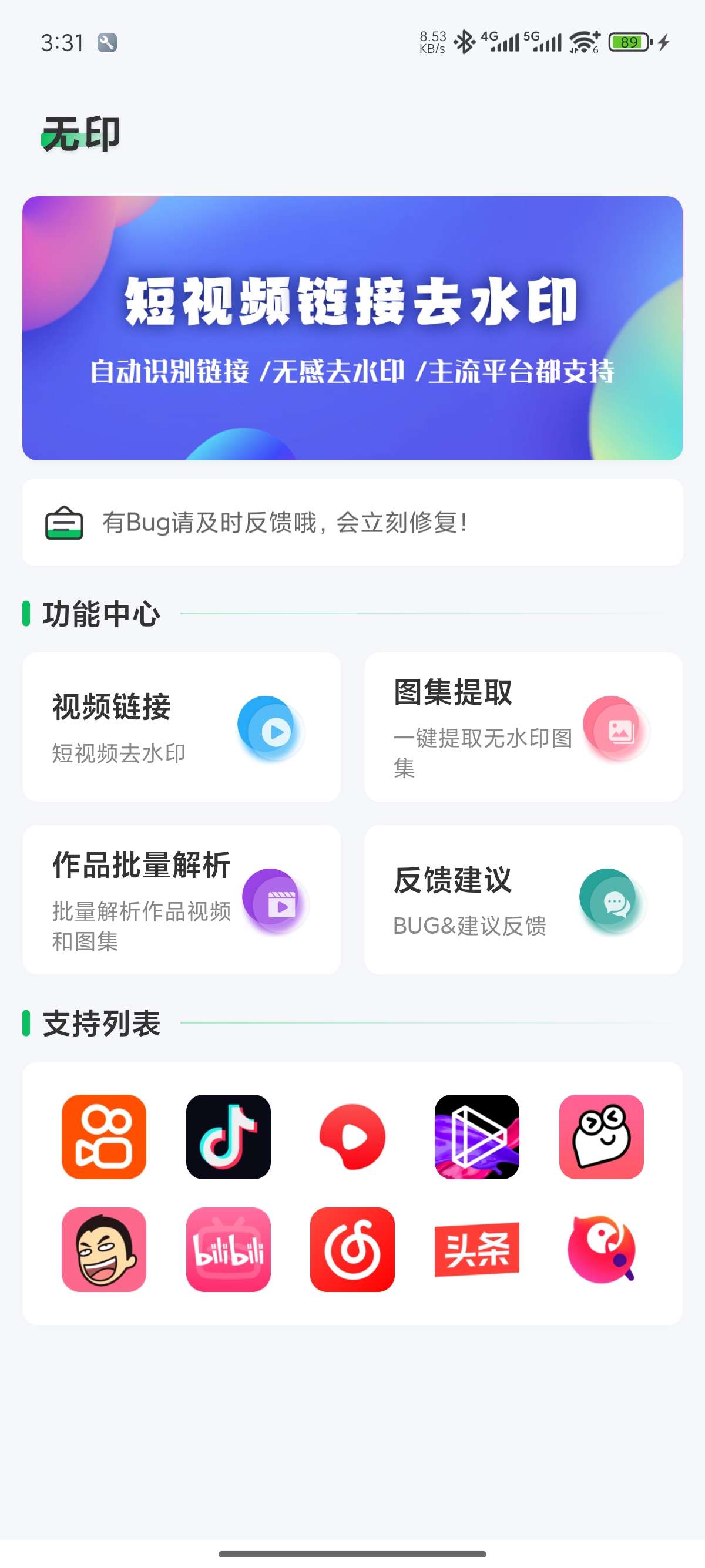Select the Kuaishou orange camera icon
This screenshot has height=1568, width=705.
(x=103, y=1136)
